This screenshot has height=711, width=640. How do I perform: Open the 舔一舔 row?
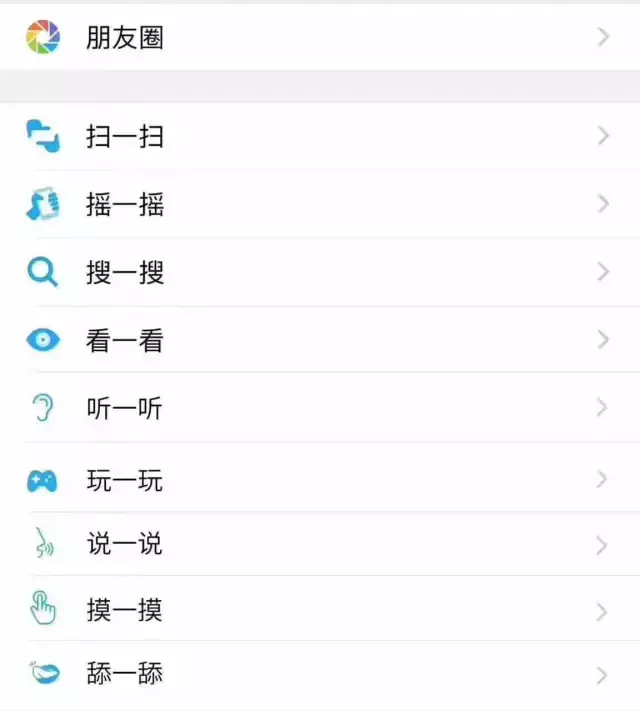click(x=124, y=674)
